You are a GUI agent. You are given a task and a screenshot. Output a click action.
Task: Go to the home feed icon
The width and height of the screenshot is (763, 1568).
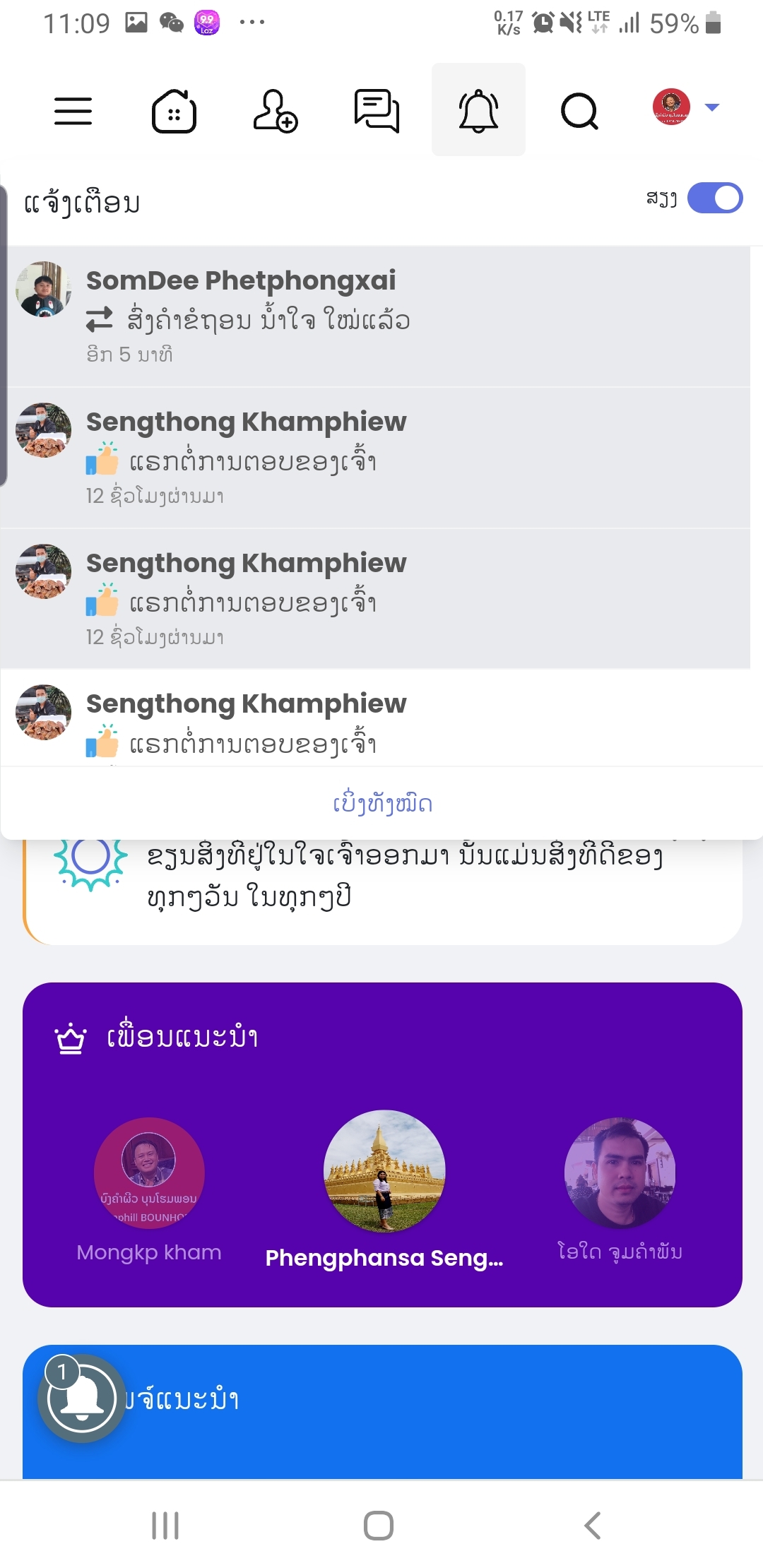[x=175, y=111]
